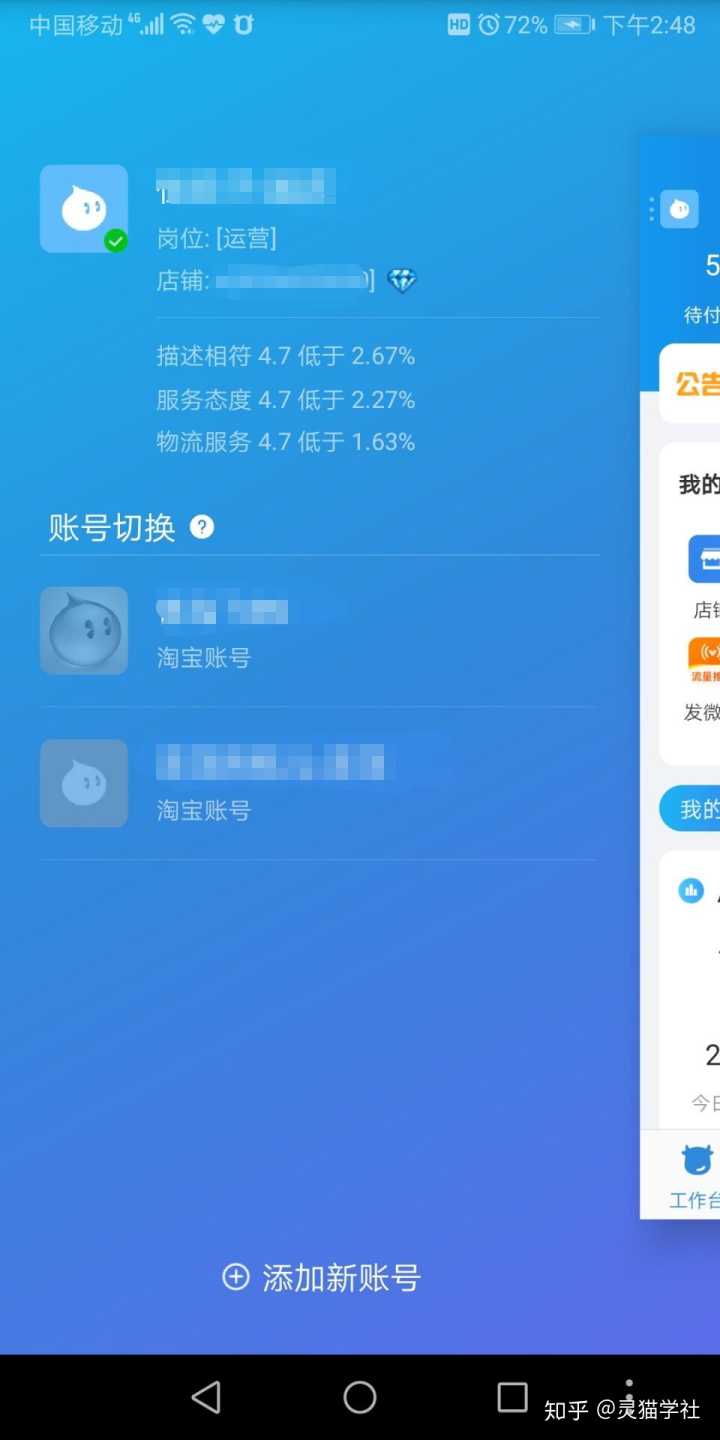Switch to the 工作台 tab

point(695,1176)
